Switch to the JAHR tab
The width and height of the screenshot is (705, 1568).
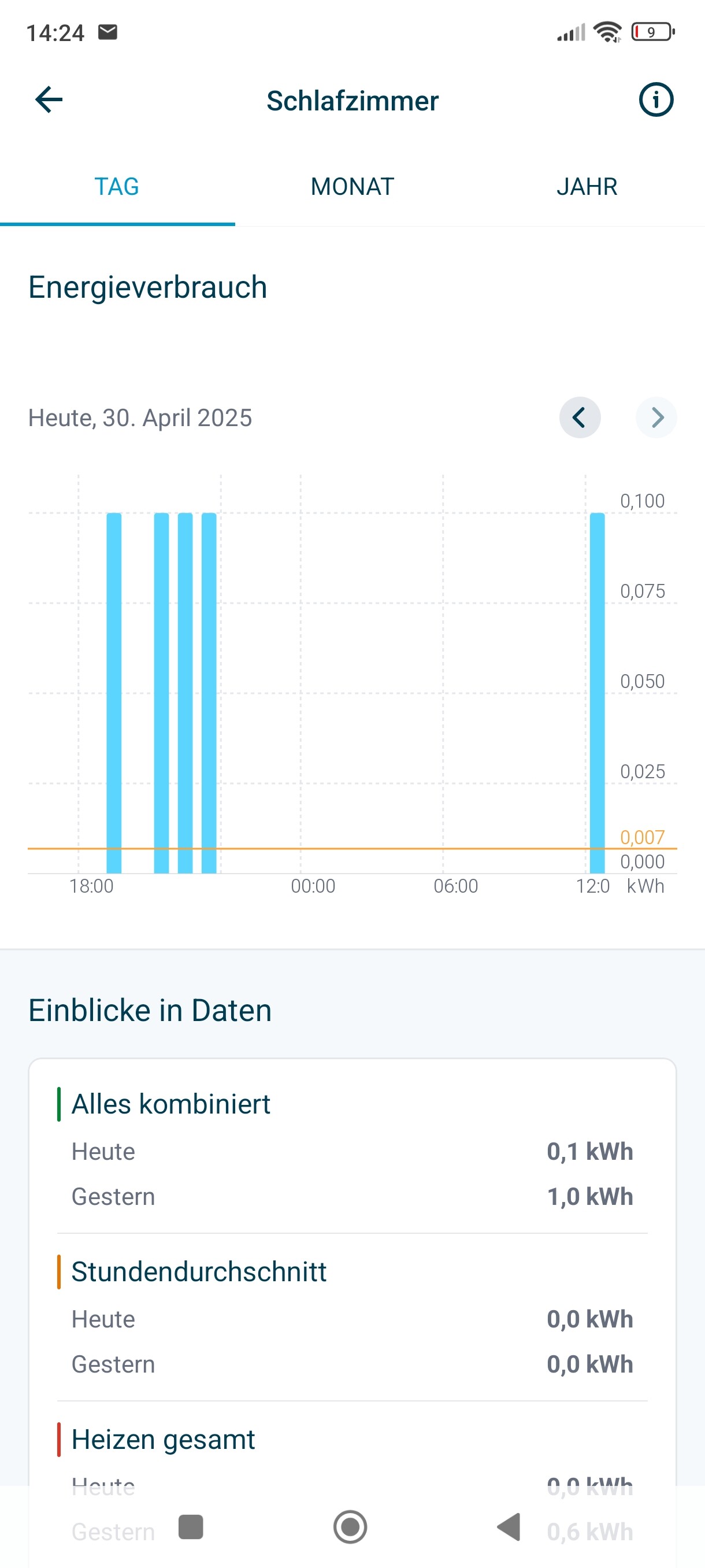pyautogui.click(x=587, y=187)
